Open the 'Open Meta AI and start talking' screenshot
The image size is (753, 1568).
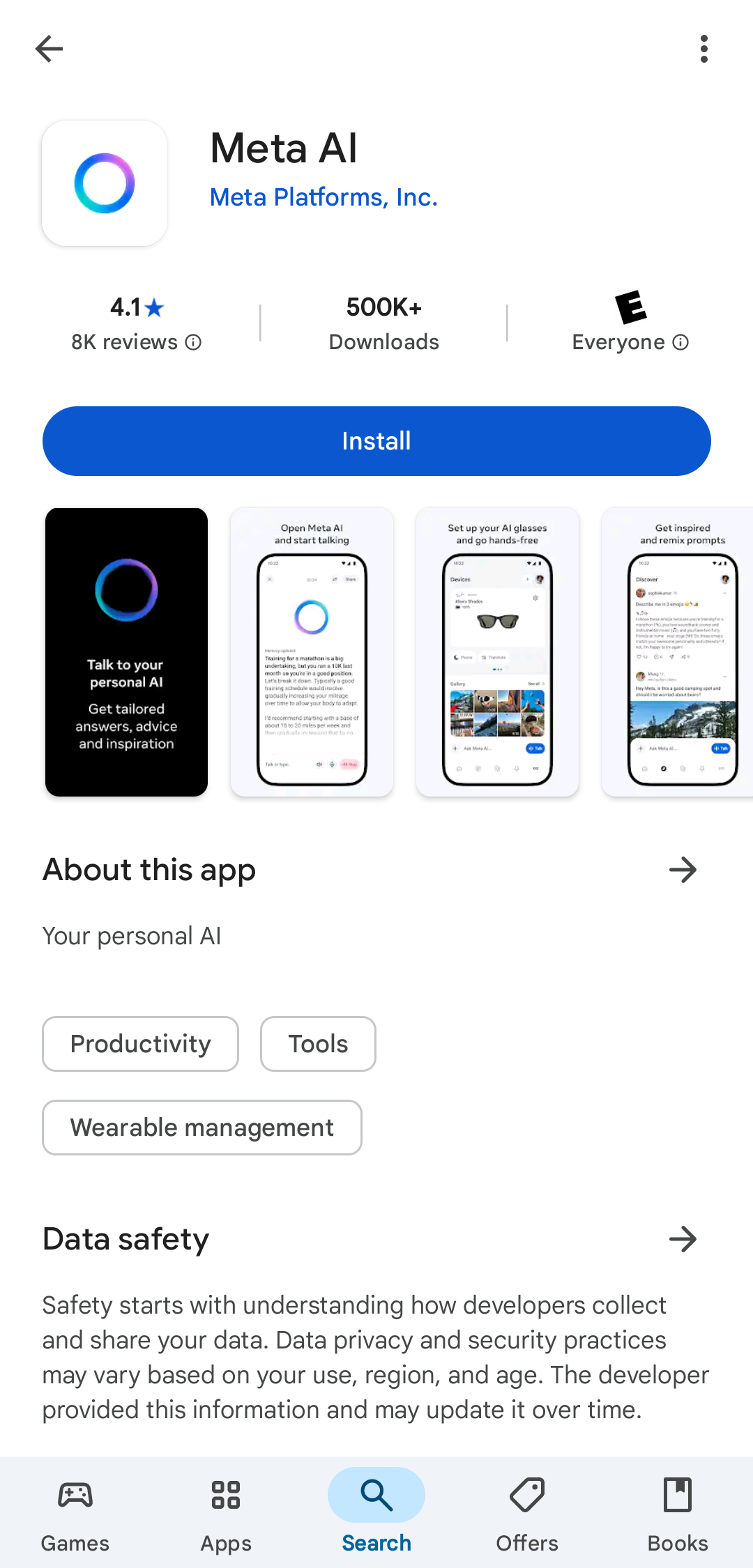[312, 652]
